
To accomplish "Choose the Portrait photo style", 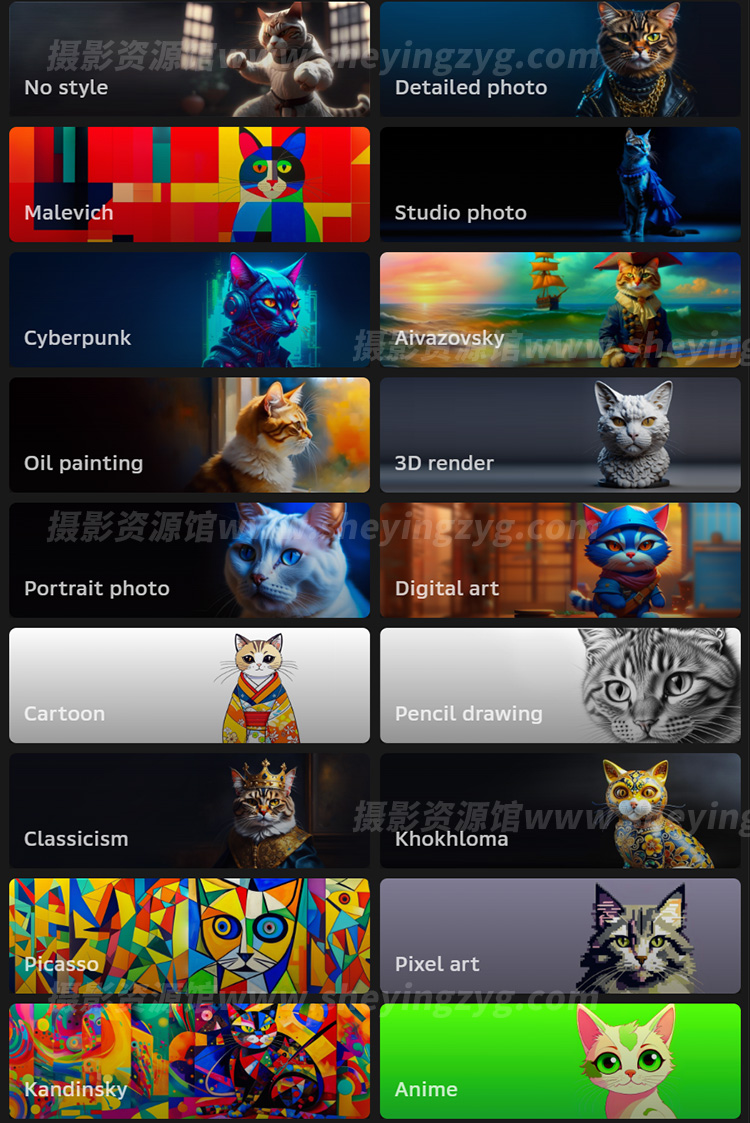I will pyautogui.click(x=189, y=560).
